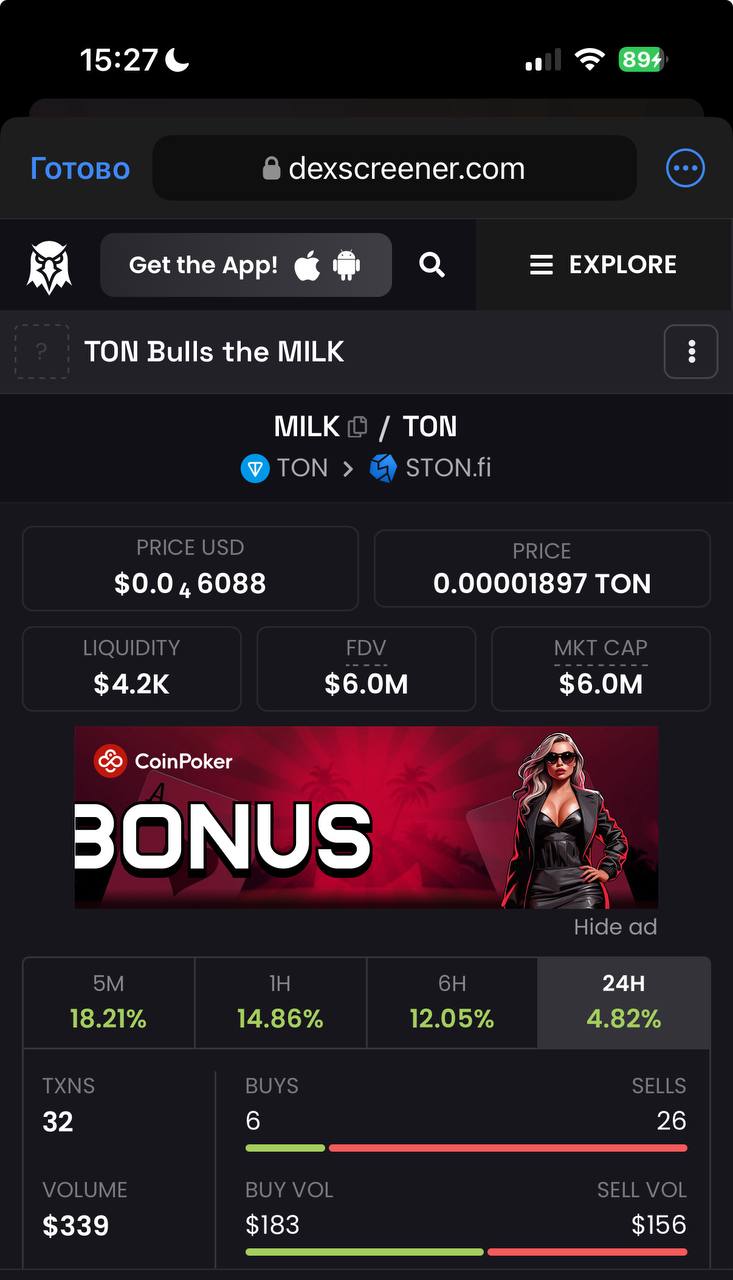Switch to the 1H timeframe tab
The height and width of the screenshot is (1280, 733).
[280, 1002]
